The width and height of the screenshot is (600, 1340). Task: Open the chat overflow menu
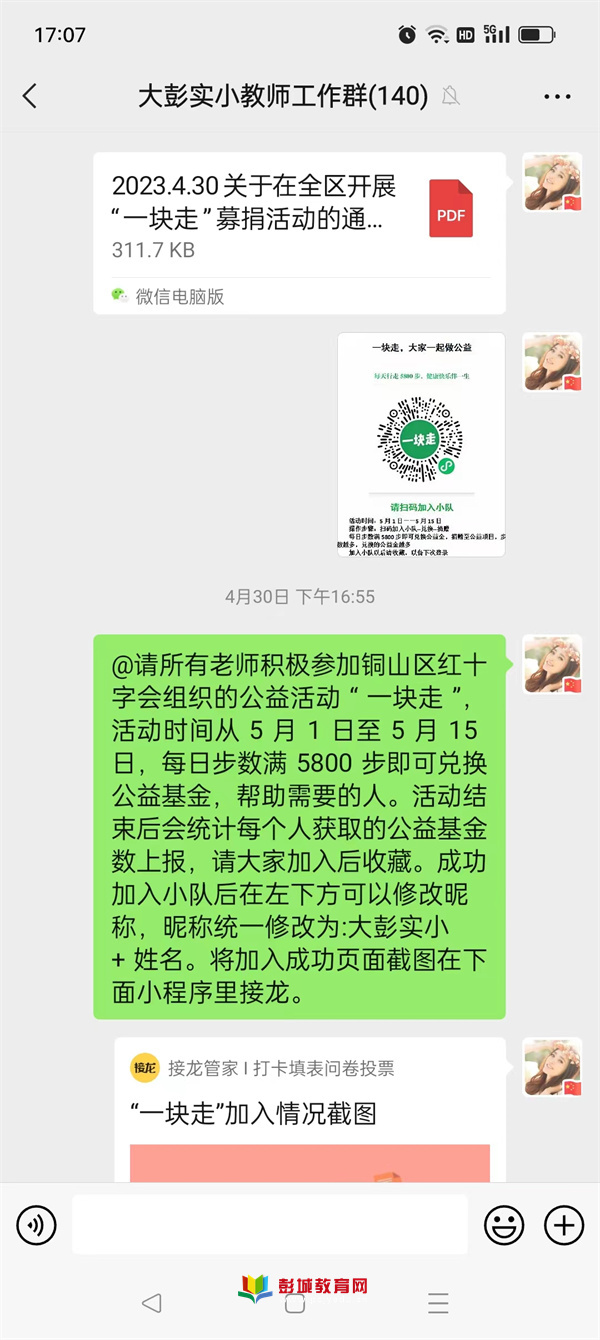(557, 96)
